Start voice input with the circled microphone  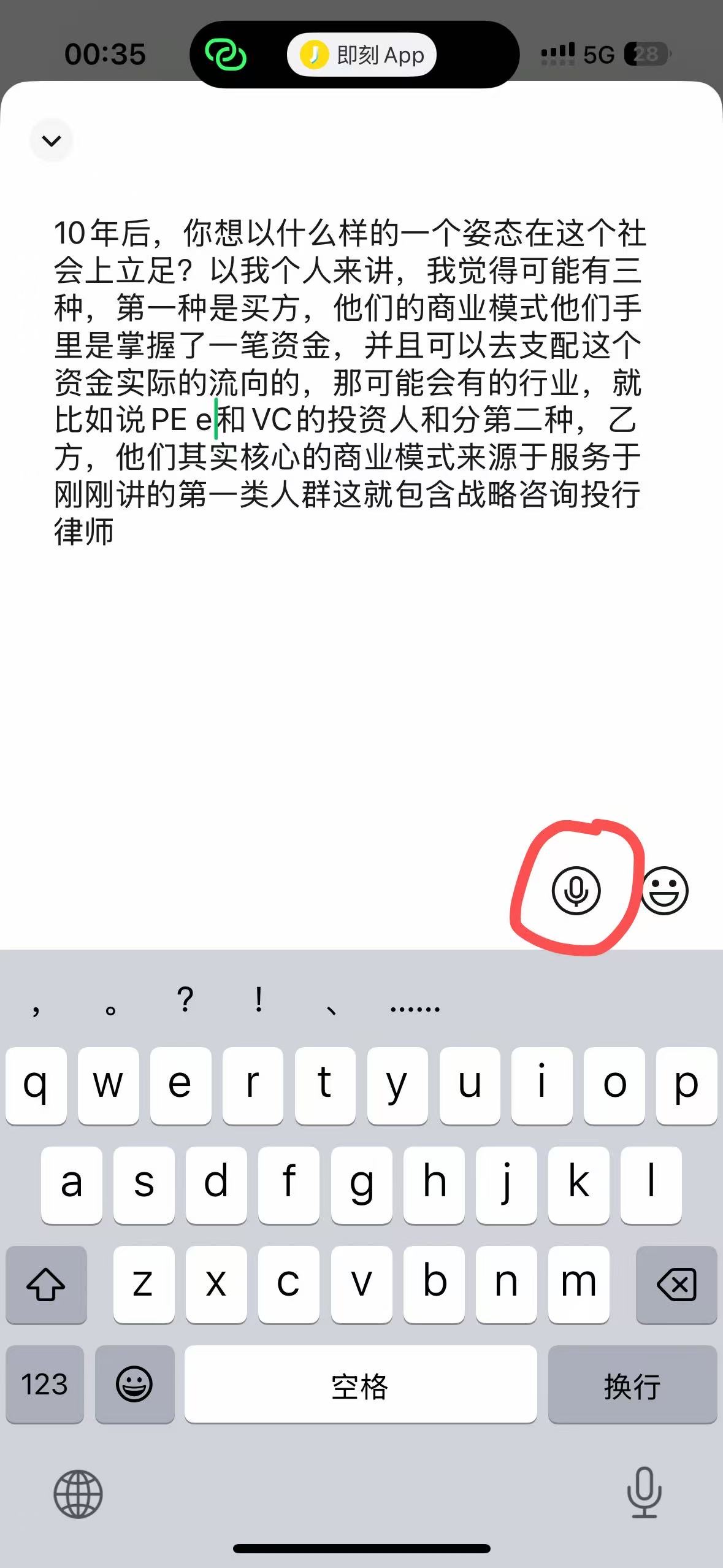(576, 890)
